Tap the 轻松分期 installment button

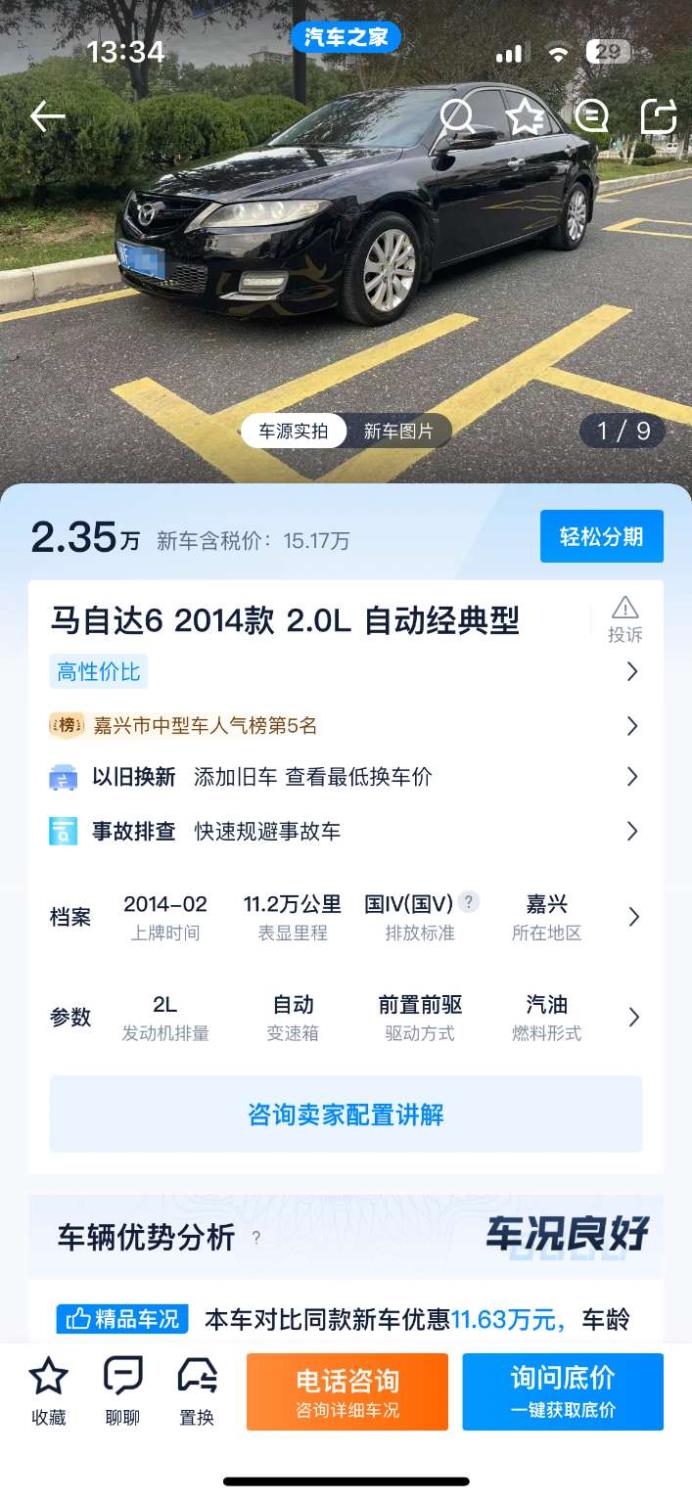tap(601, 537)
